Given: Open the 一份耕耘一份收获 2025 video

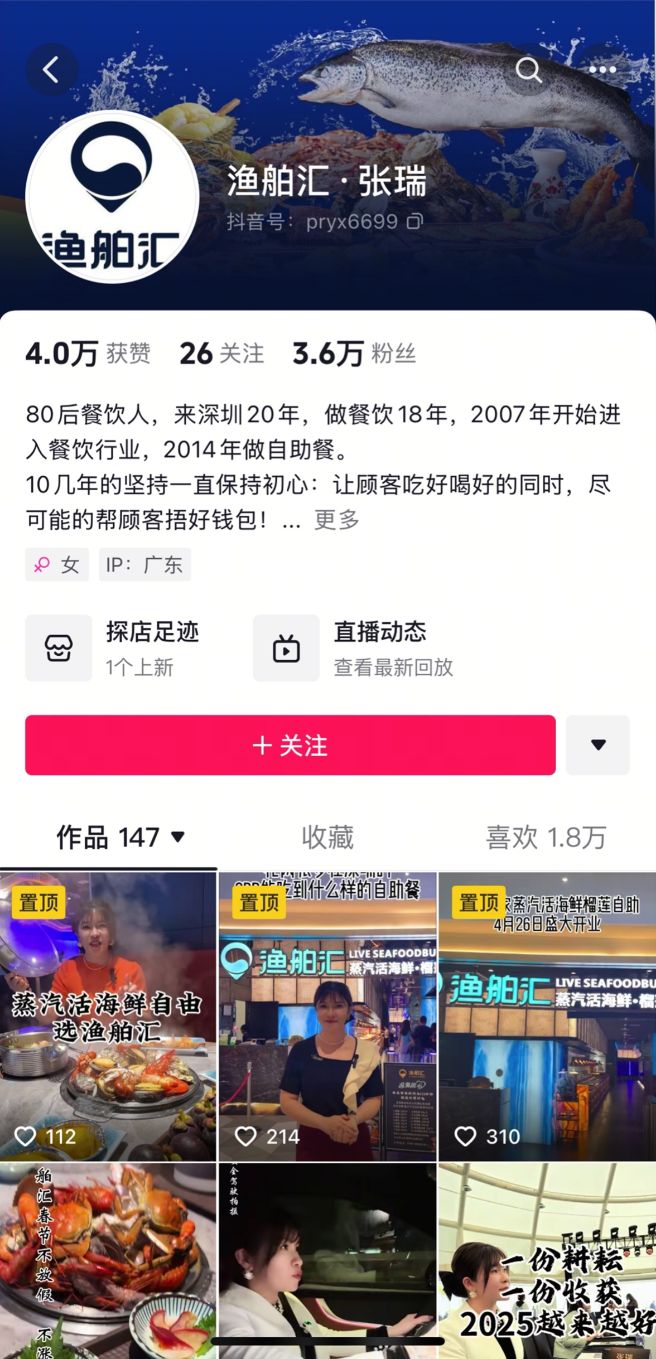Looking at the screenshot, I should [547, 1260].
